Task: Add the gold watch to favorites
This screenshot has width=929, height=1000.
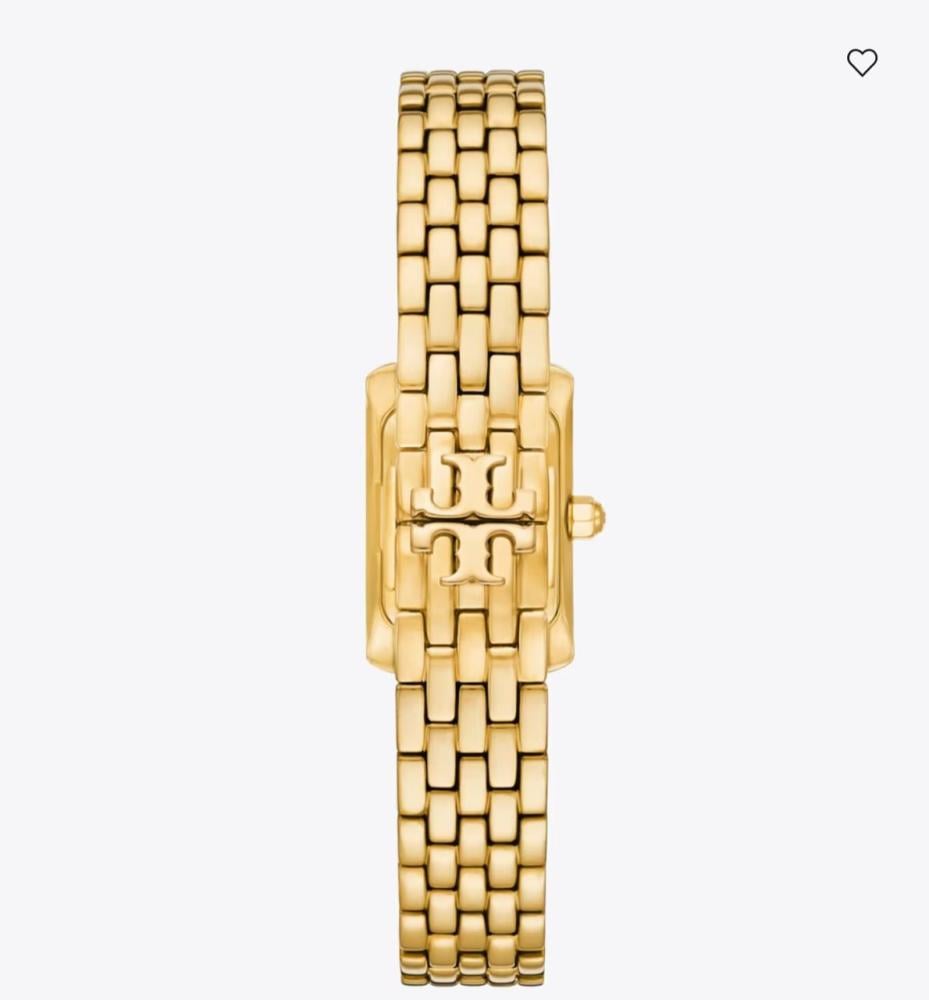Action: [x=862, y=63]
